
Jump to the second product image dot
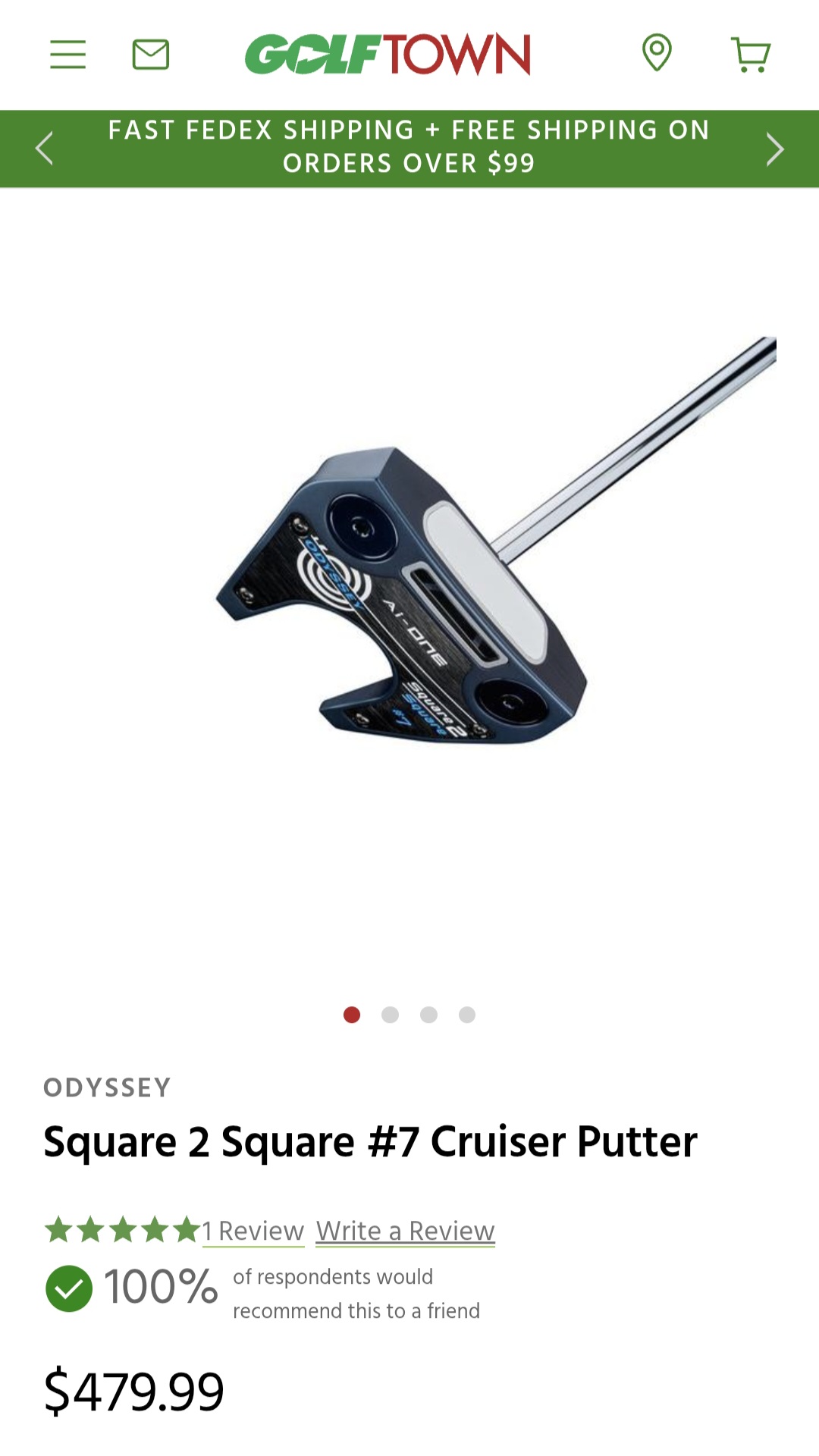coord(391,1015)
